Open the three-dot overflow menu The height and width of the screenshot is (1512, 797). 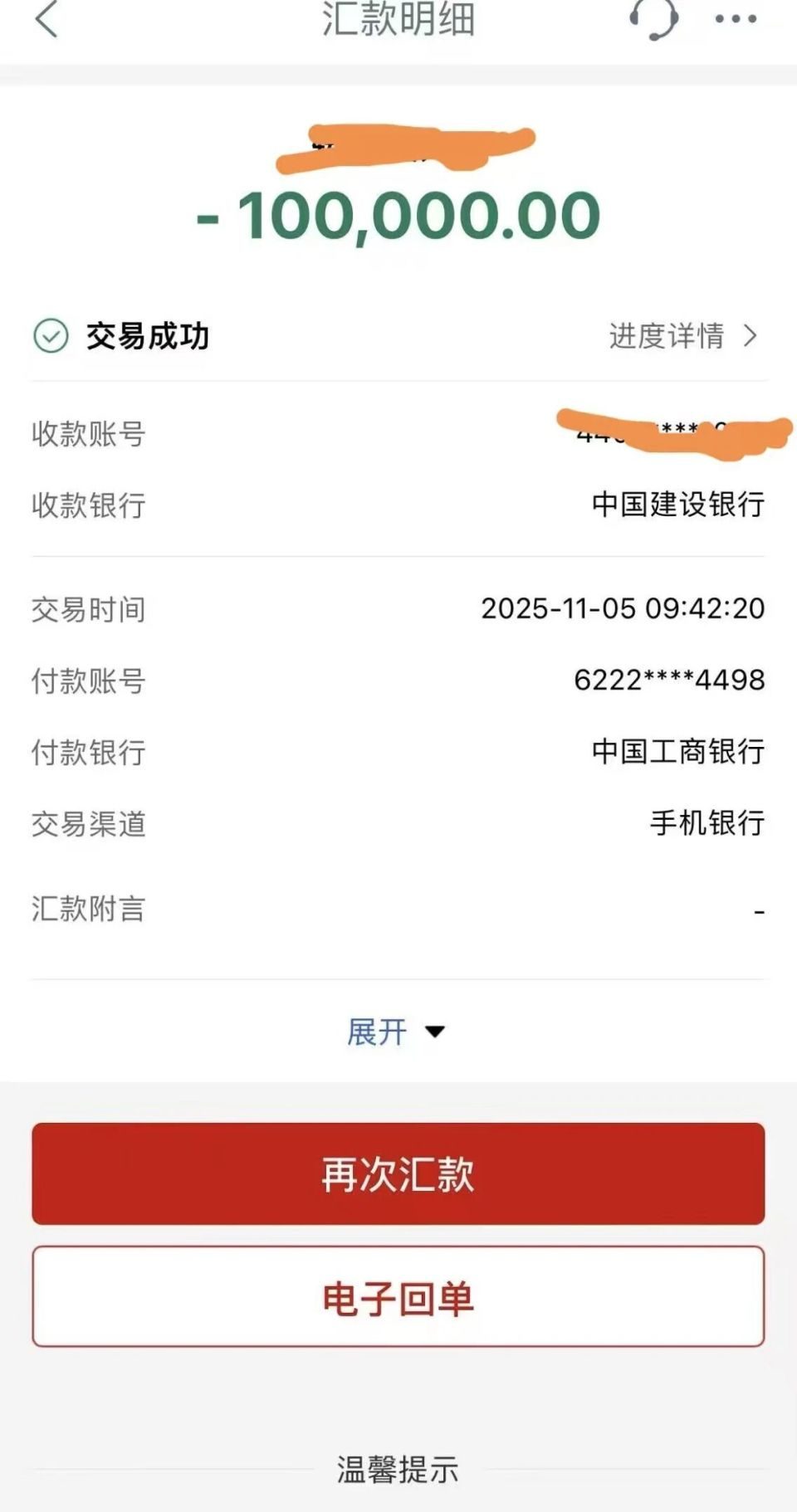(736, 18)
